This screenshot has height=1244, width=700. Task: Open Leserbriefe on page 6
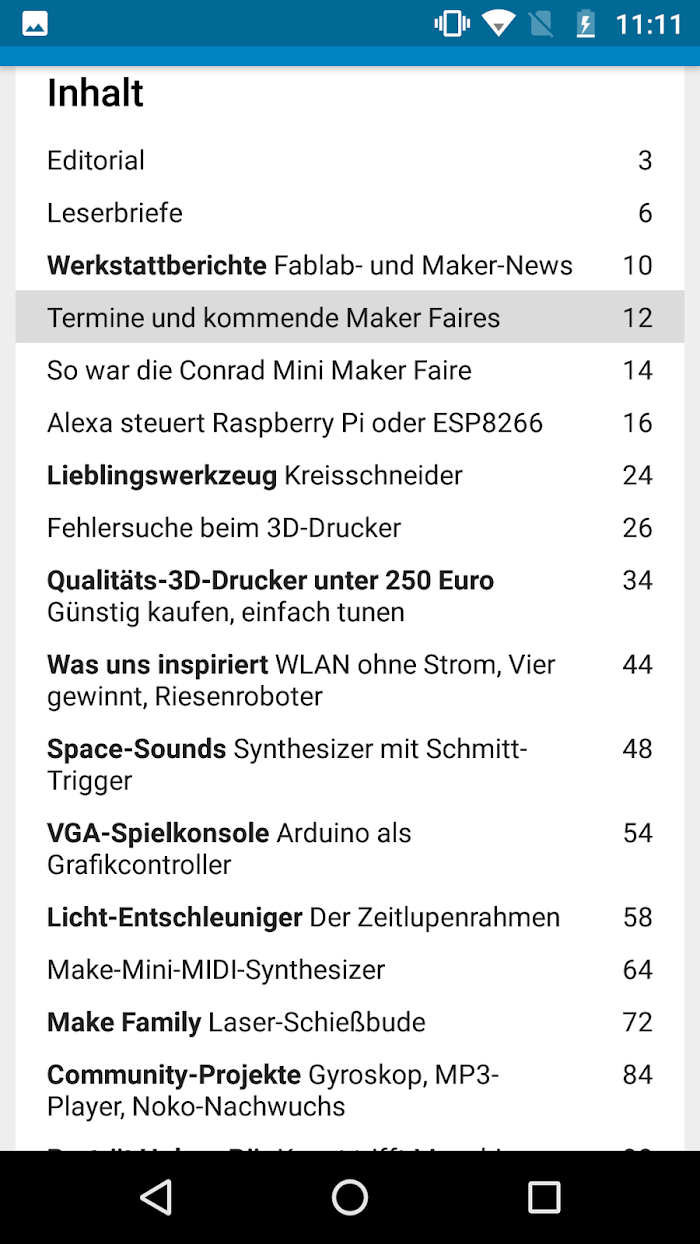tap(350, 213)
